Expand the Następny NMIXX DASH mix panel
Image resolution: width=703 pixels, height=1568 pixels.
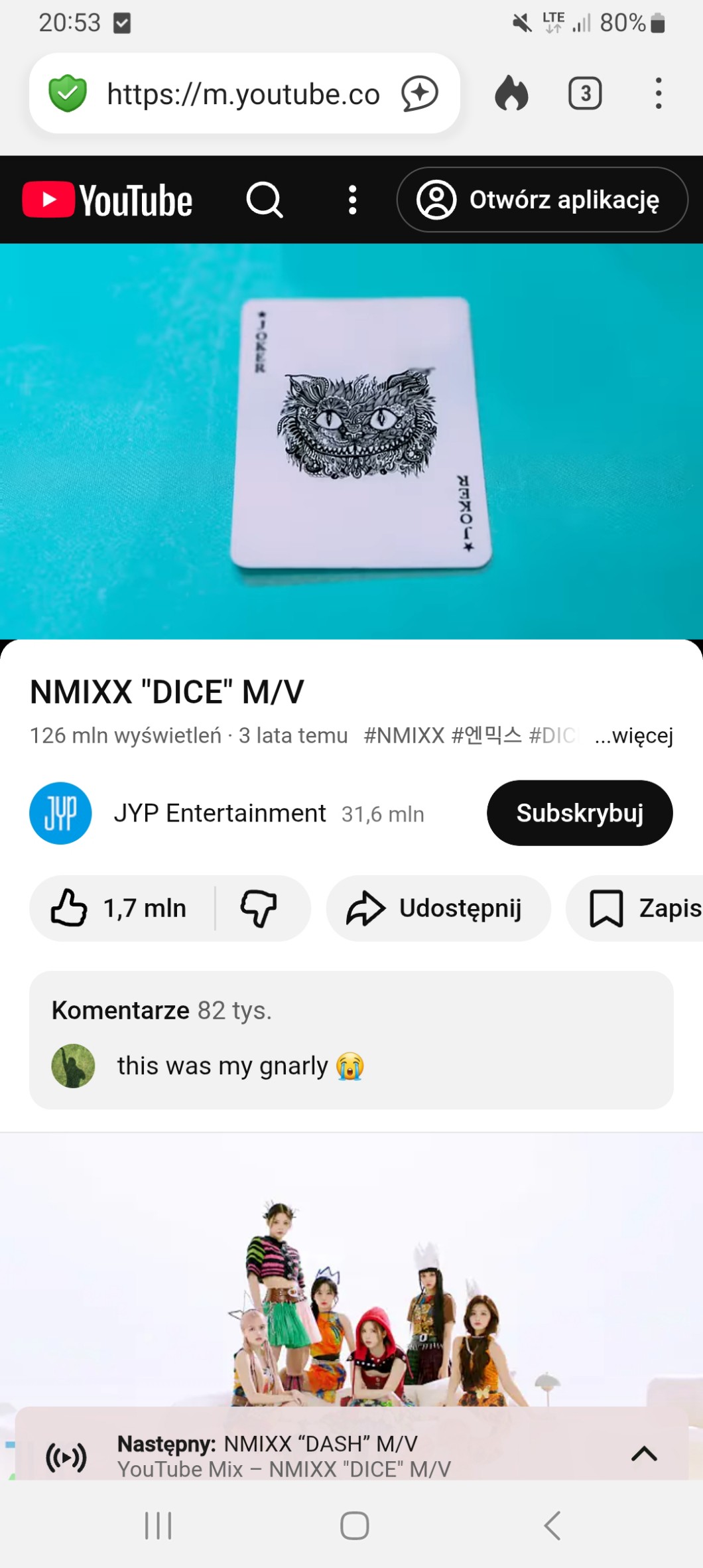[x=643, y=1454]
